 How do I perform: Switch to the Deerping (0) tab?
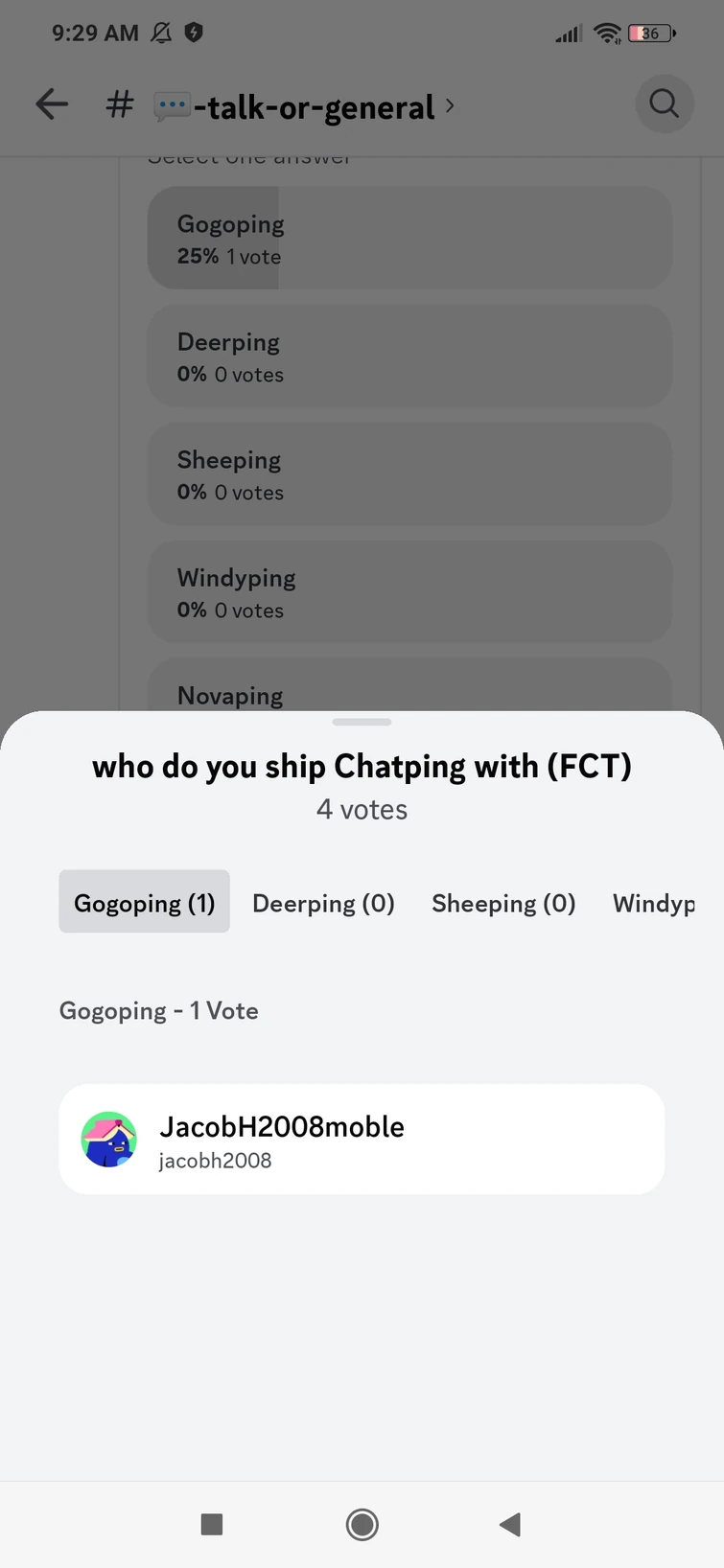pyautogui.click(x=323, y=903)
